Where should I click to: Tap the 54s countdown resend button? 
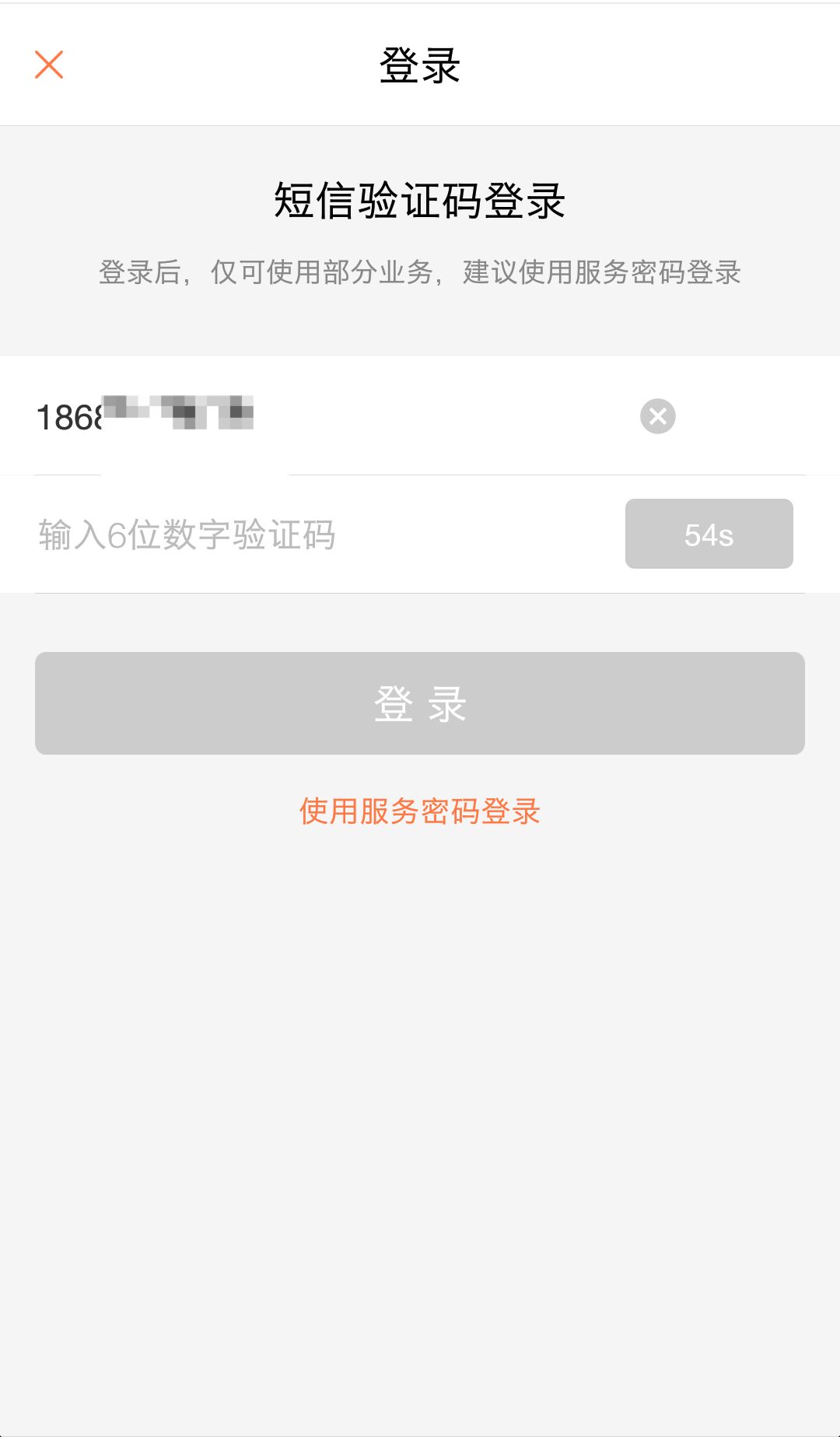(708, 534)
